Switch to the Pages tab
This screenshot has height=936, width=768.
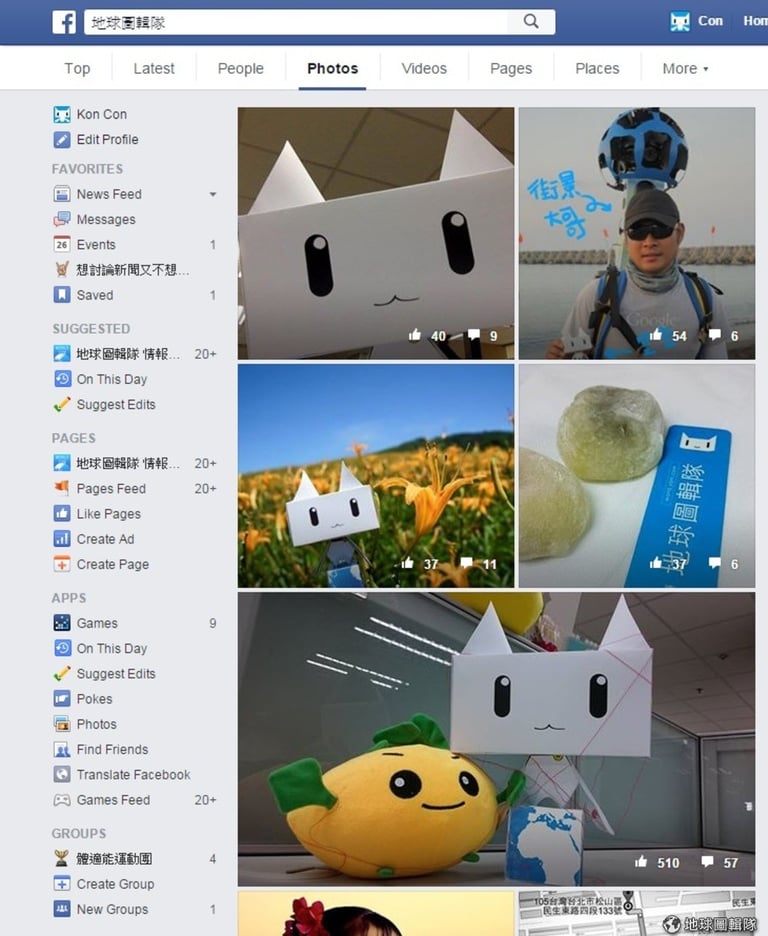[511, 68]
